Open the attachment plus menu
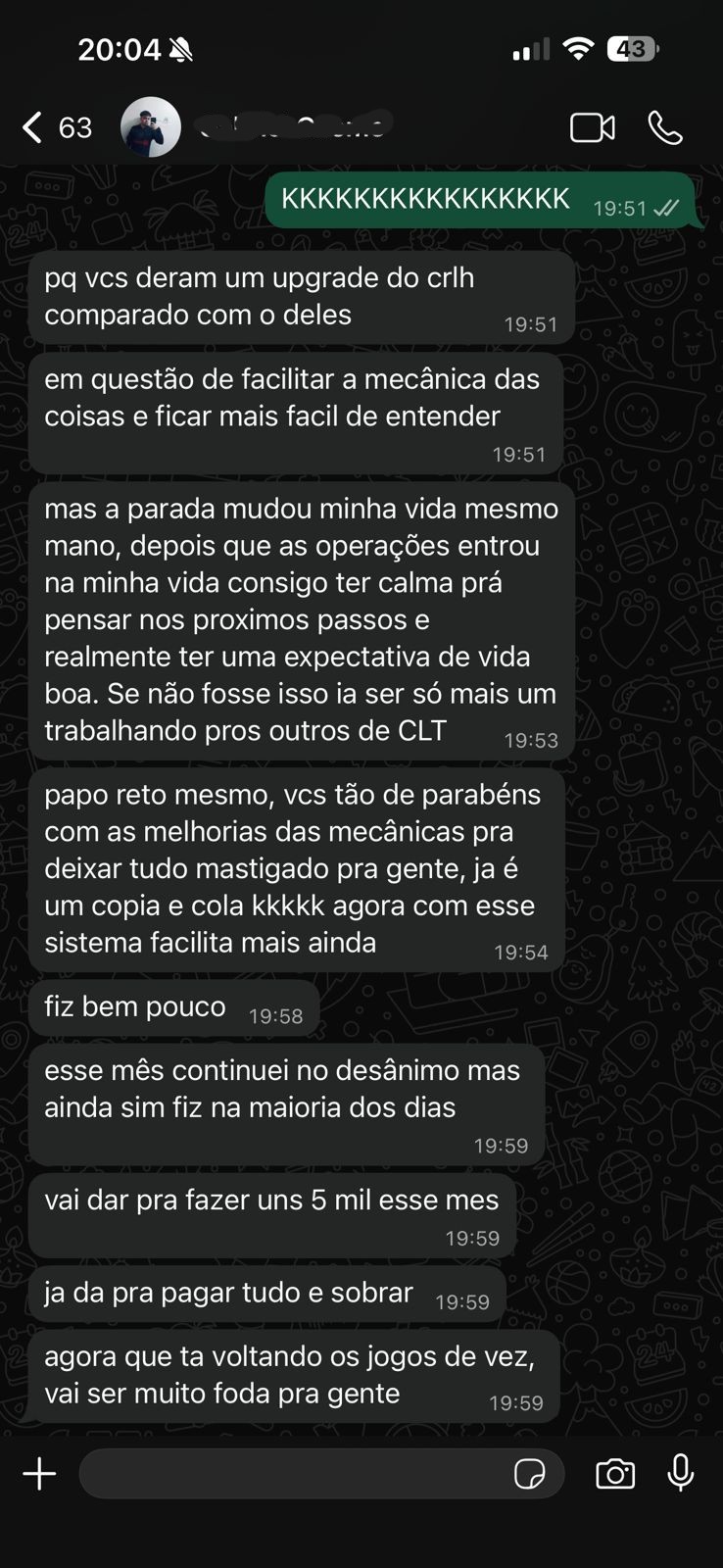Viewport: 723px width, 1568px height. pos(39,1474)
